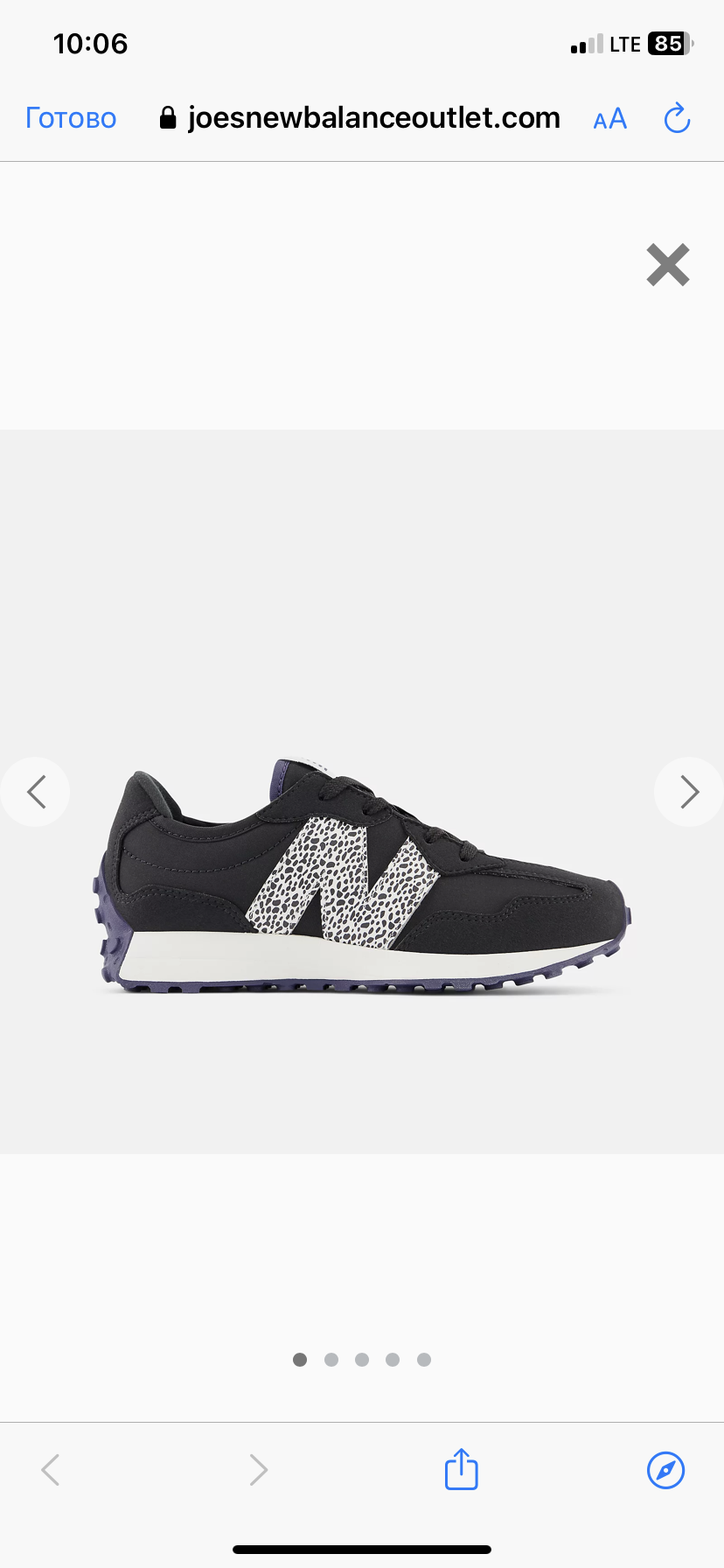Open page in Safari via compass icon

point(665,1470)
